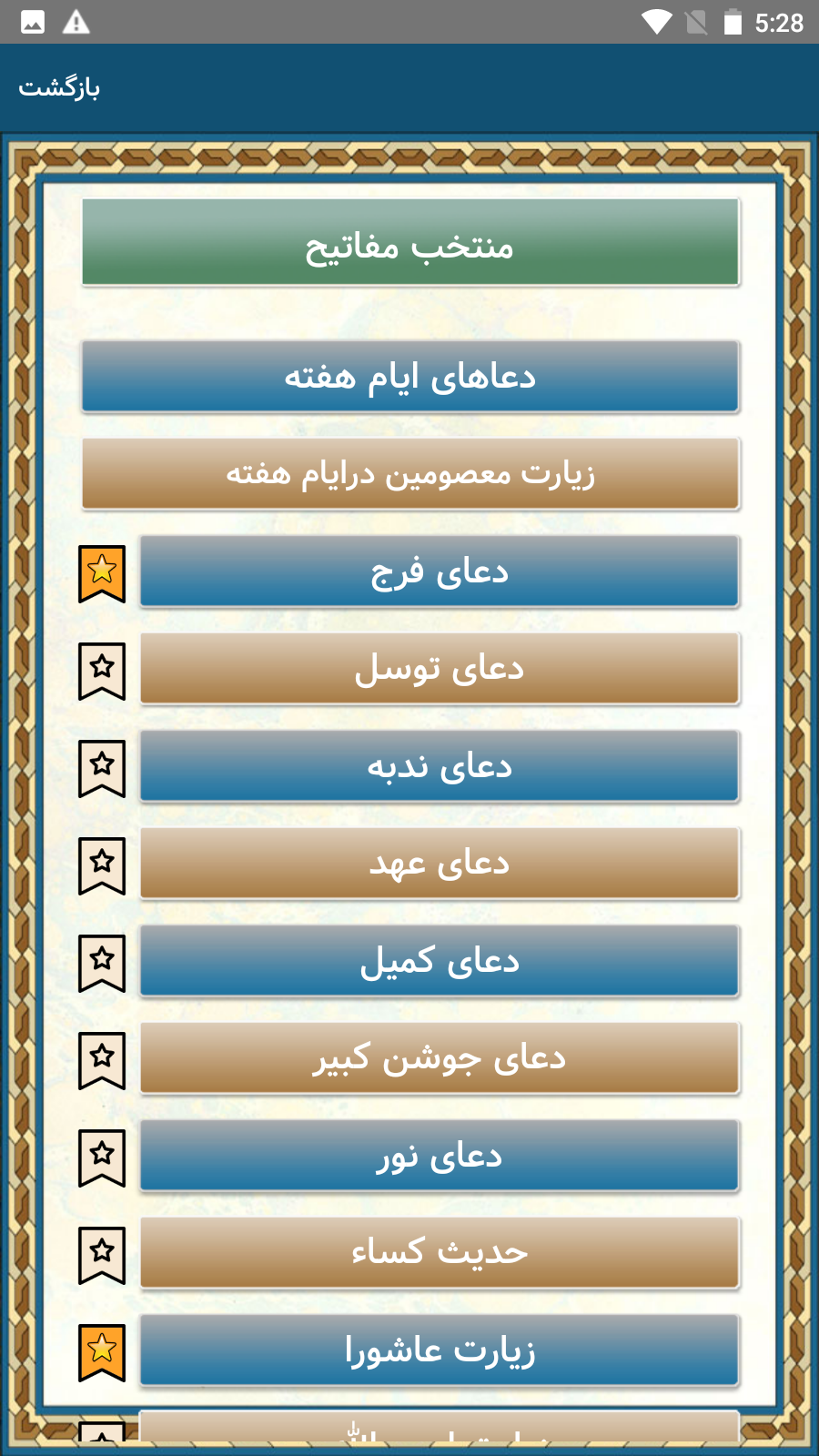819x1456 pixels.
Task: Tap the warning triangle in the status bar
Action: tap(76, 22)
